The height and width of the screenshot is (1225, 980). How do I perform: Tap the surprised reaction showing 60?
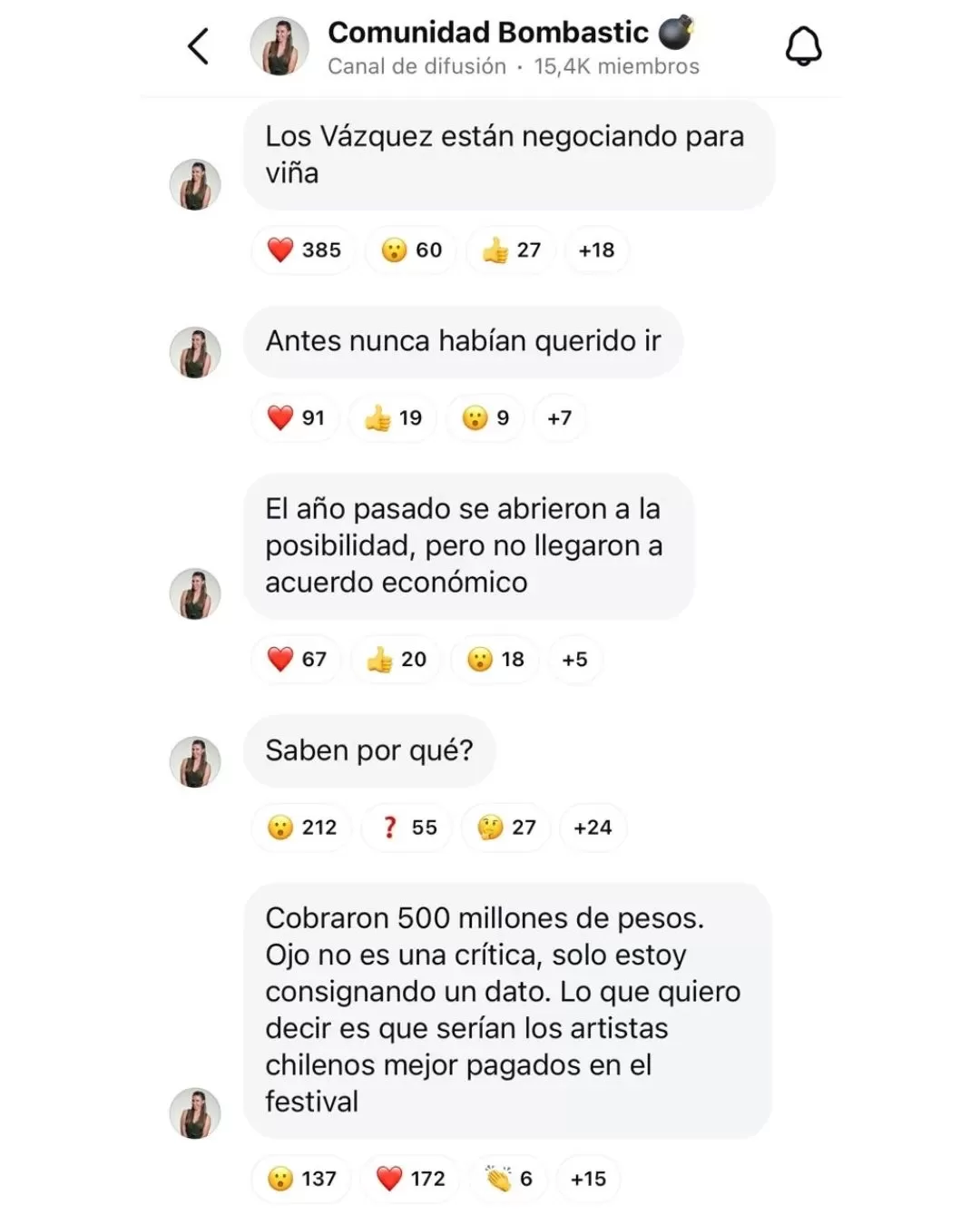tap(412, 250)
